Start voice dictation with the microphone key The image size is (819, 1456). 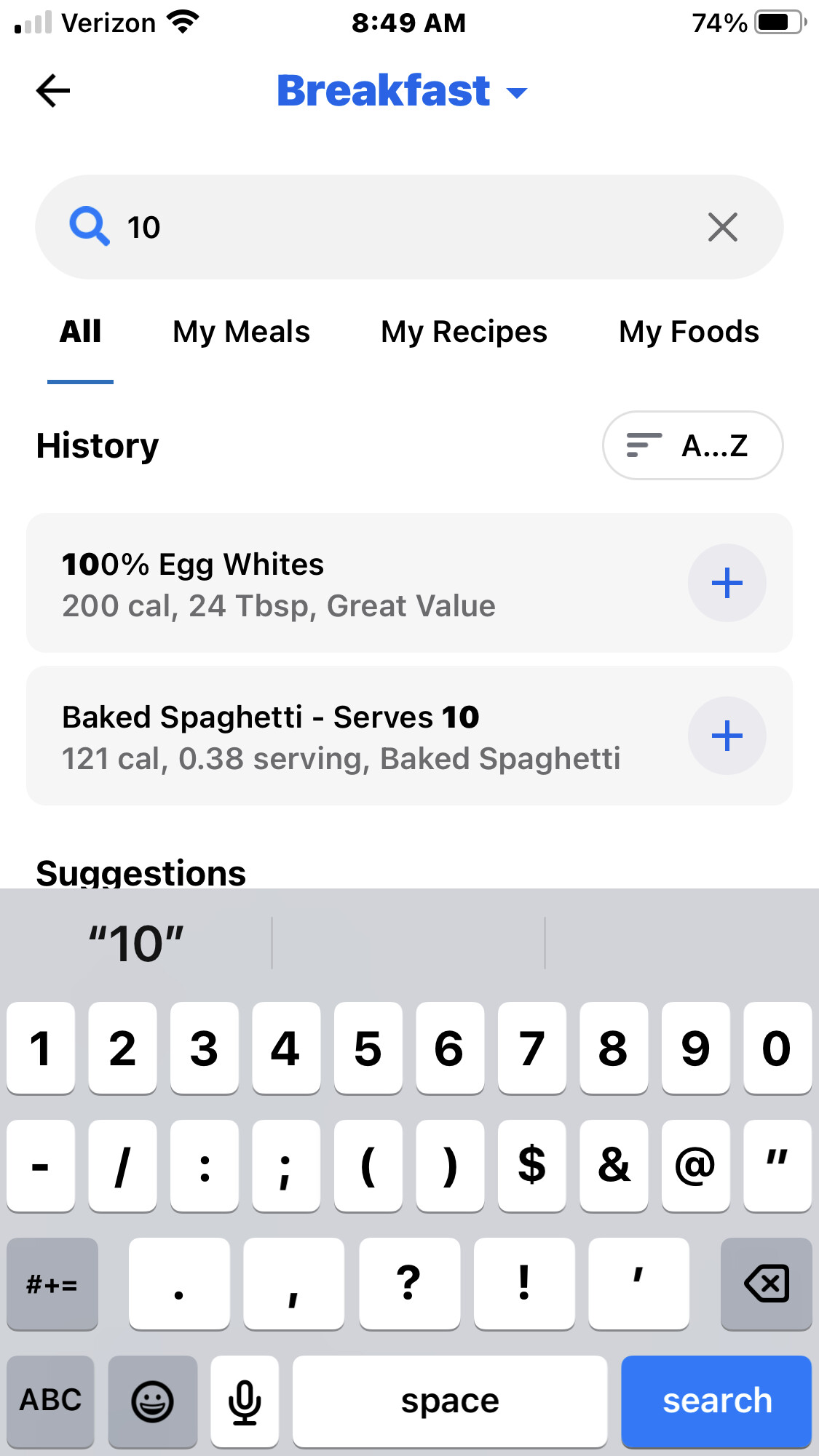[x=245, y=1401]
